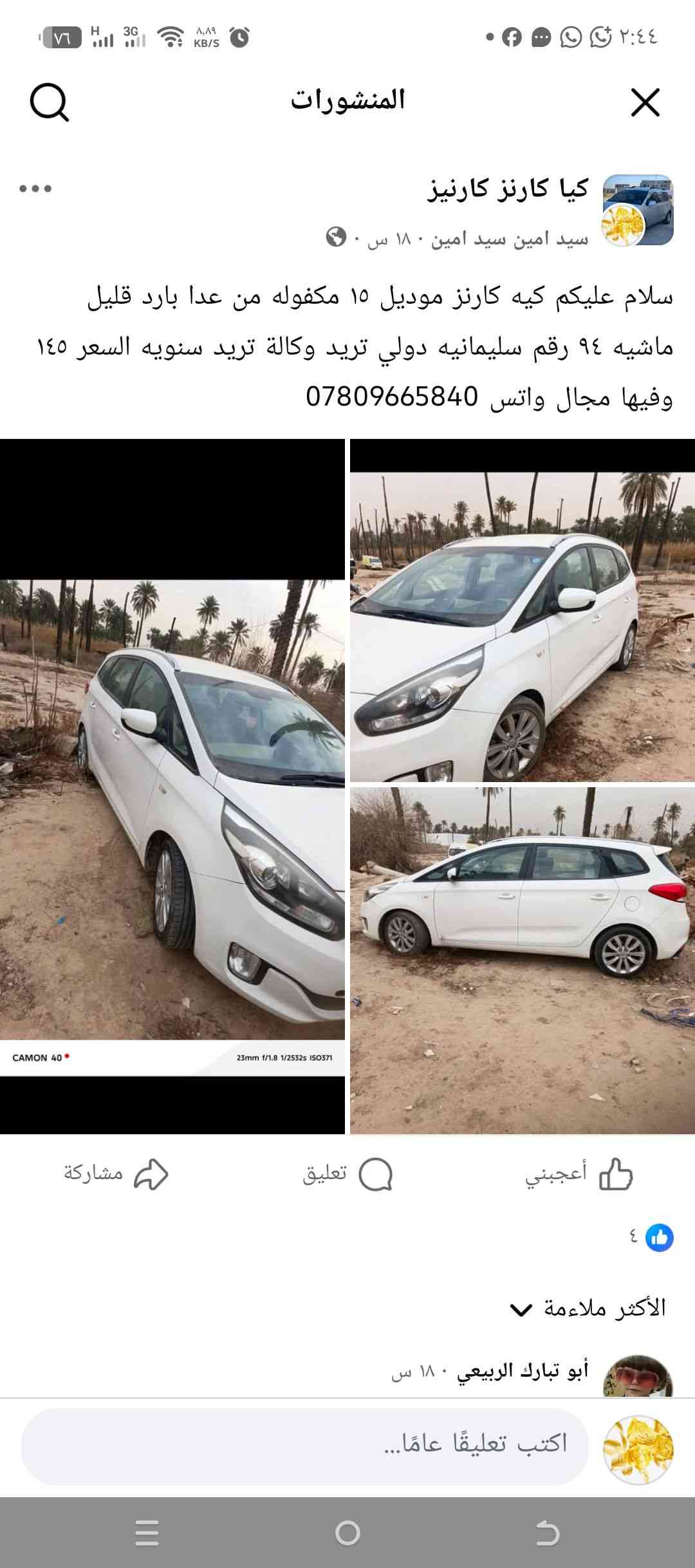Expand the الأكثر ملاءمة comment sorting dropdown

(x=588, y=1308)
